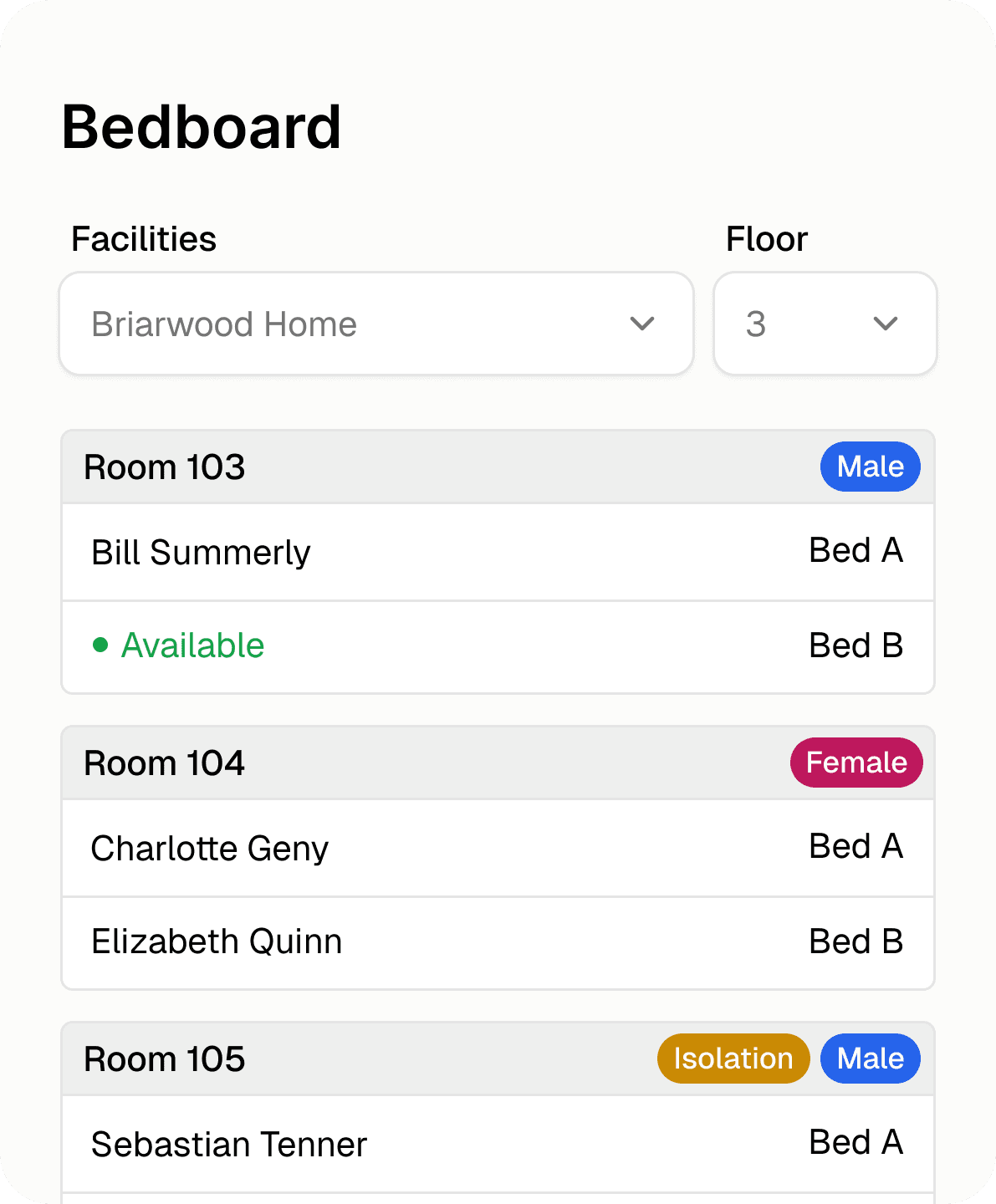996x1204 pixels.
Task: Click Bed A label in Room 103
Action: pyautogui.click(x=856, y=551)
